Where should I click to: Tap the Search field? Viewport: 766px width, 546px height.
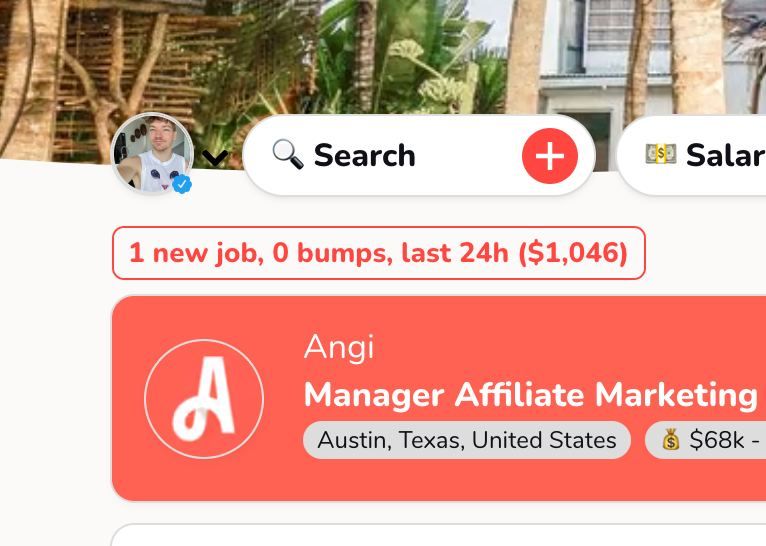[380, 156]
